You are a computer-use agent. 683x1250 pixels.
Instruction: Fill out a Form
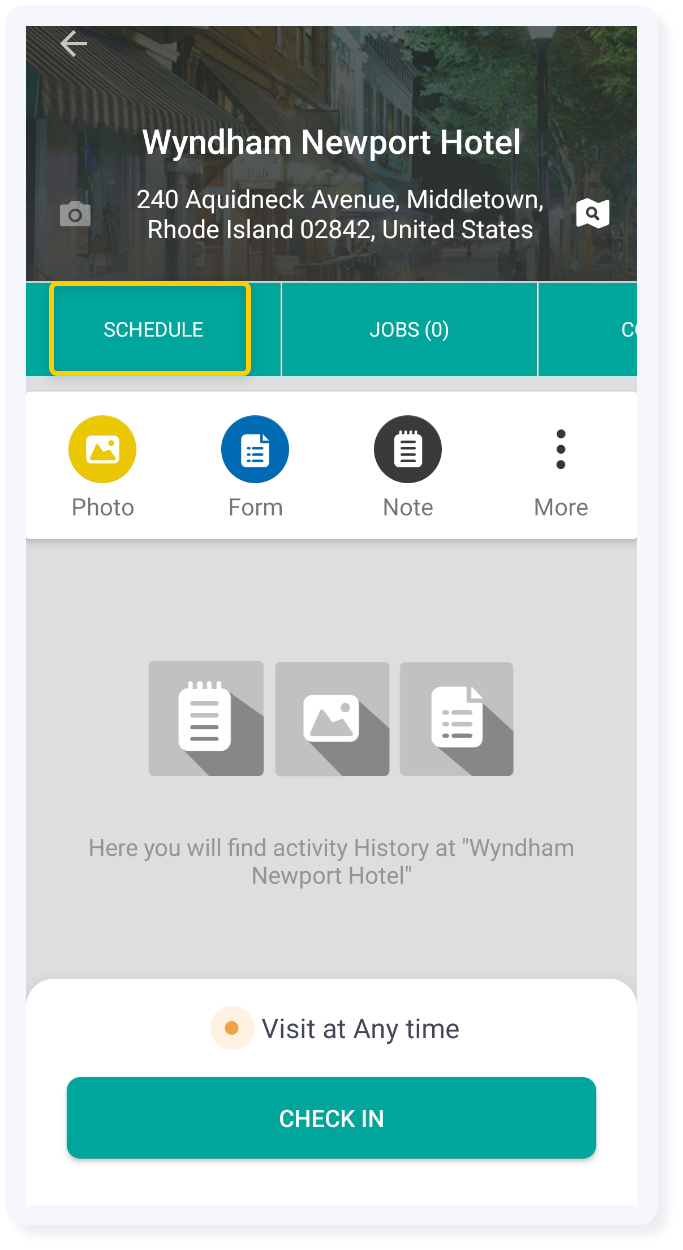tap(255, 451)
